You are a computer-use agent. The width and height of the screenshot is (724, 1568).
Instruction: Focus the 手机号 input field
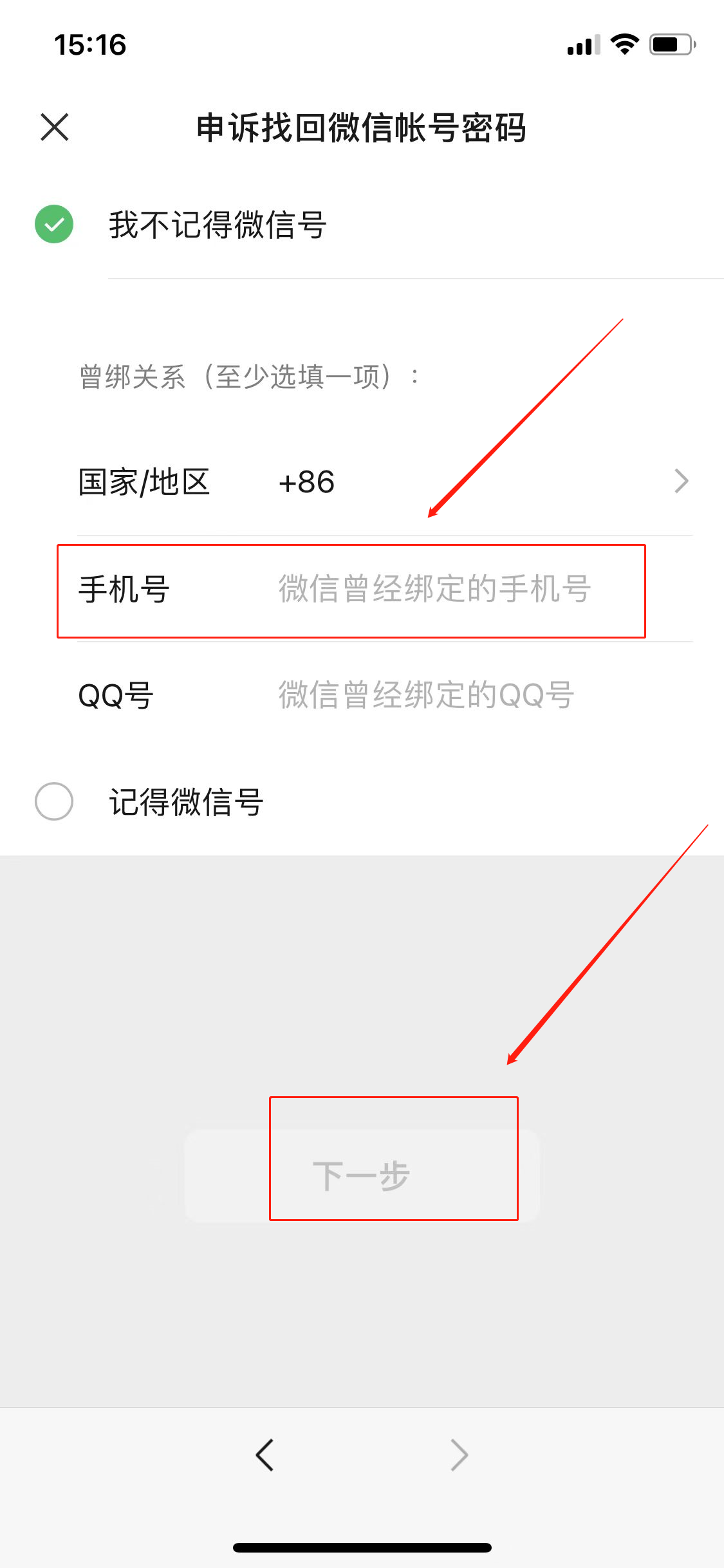(x=434, y=589)
